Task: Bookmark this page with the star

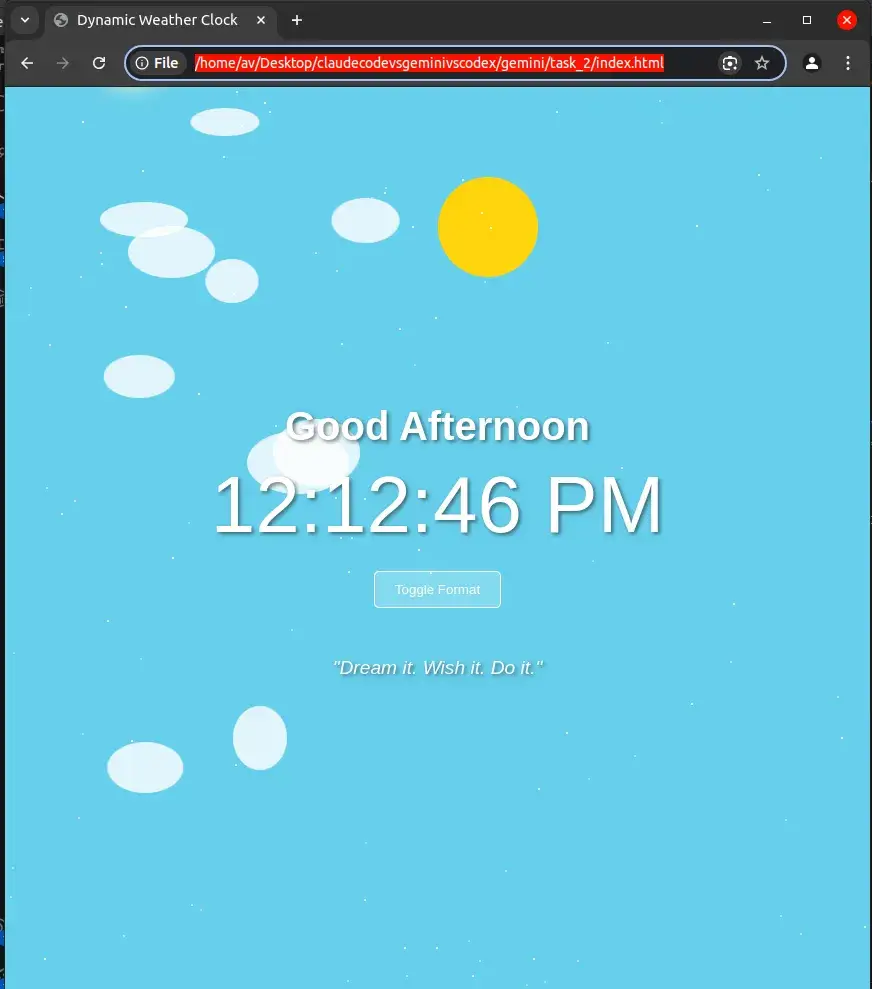Action: click(762, 63)
